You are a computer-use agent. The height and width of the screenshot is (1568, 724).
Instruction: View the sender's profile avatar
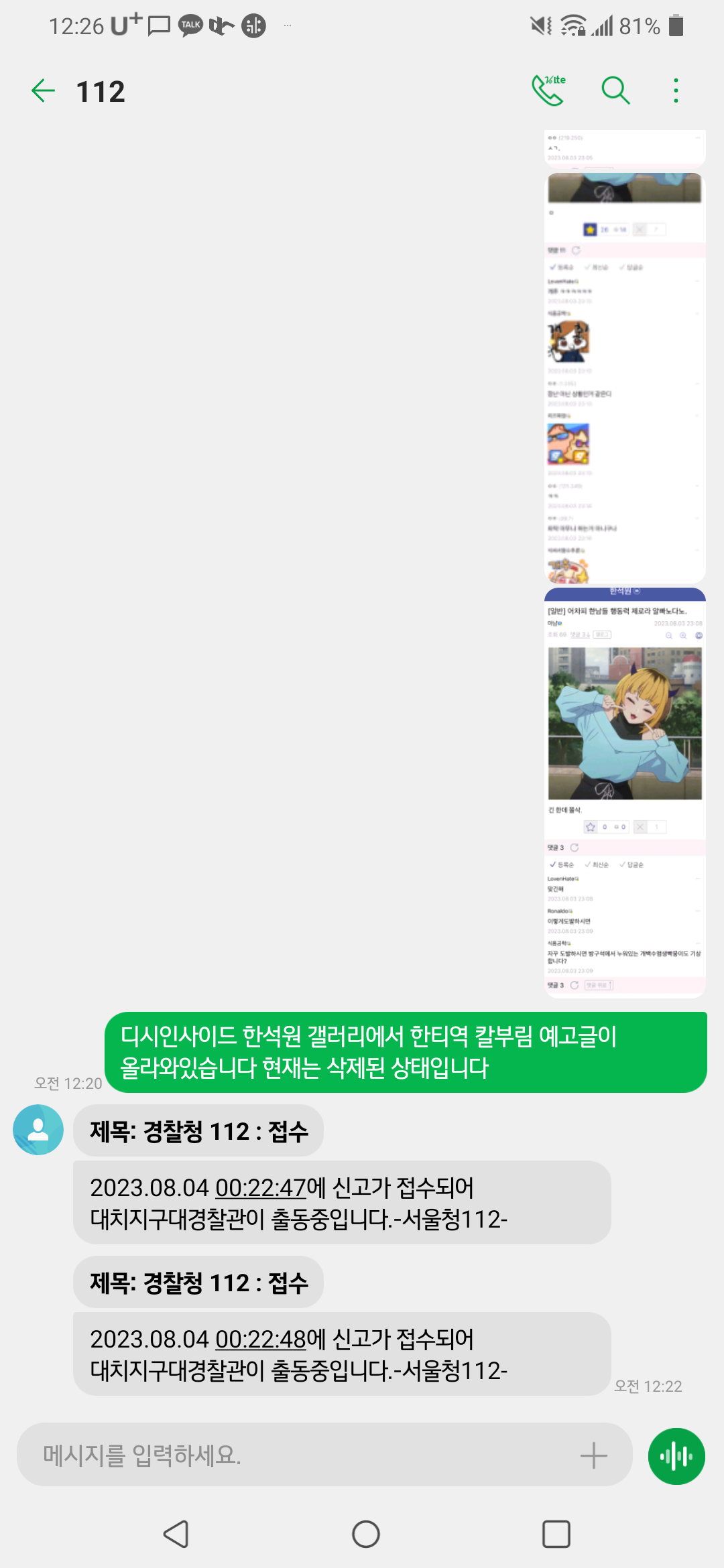pos(38,1130)
